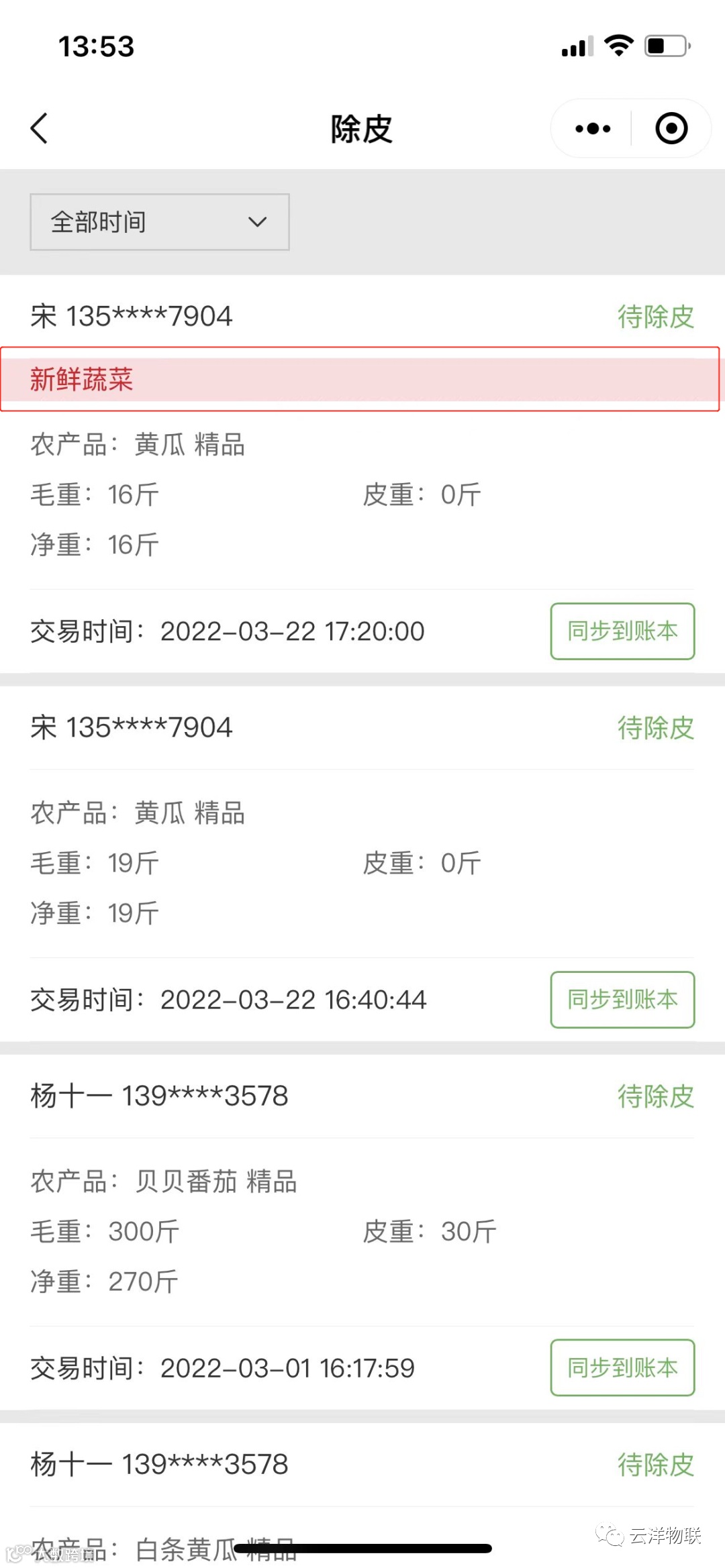Close the mini program with the circle icon

(x=671, y=128)
